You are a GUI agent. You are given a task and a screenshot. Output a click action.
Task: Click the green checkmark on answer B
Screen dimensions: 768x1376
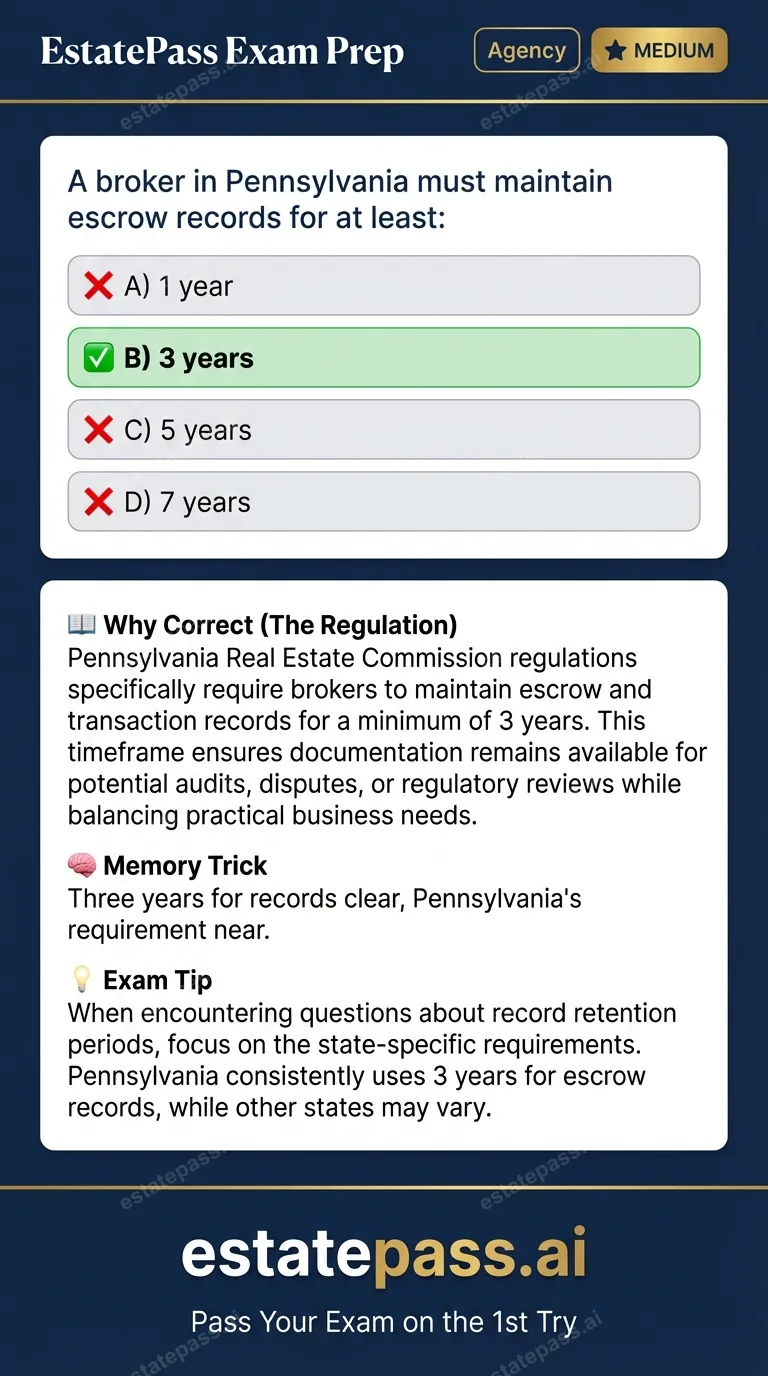[x=97, y=357]
